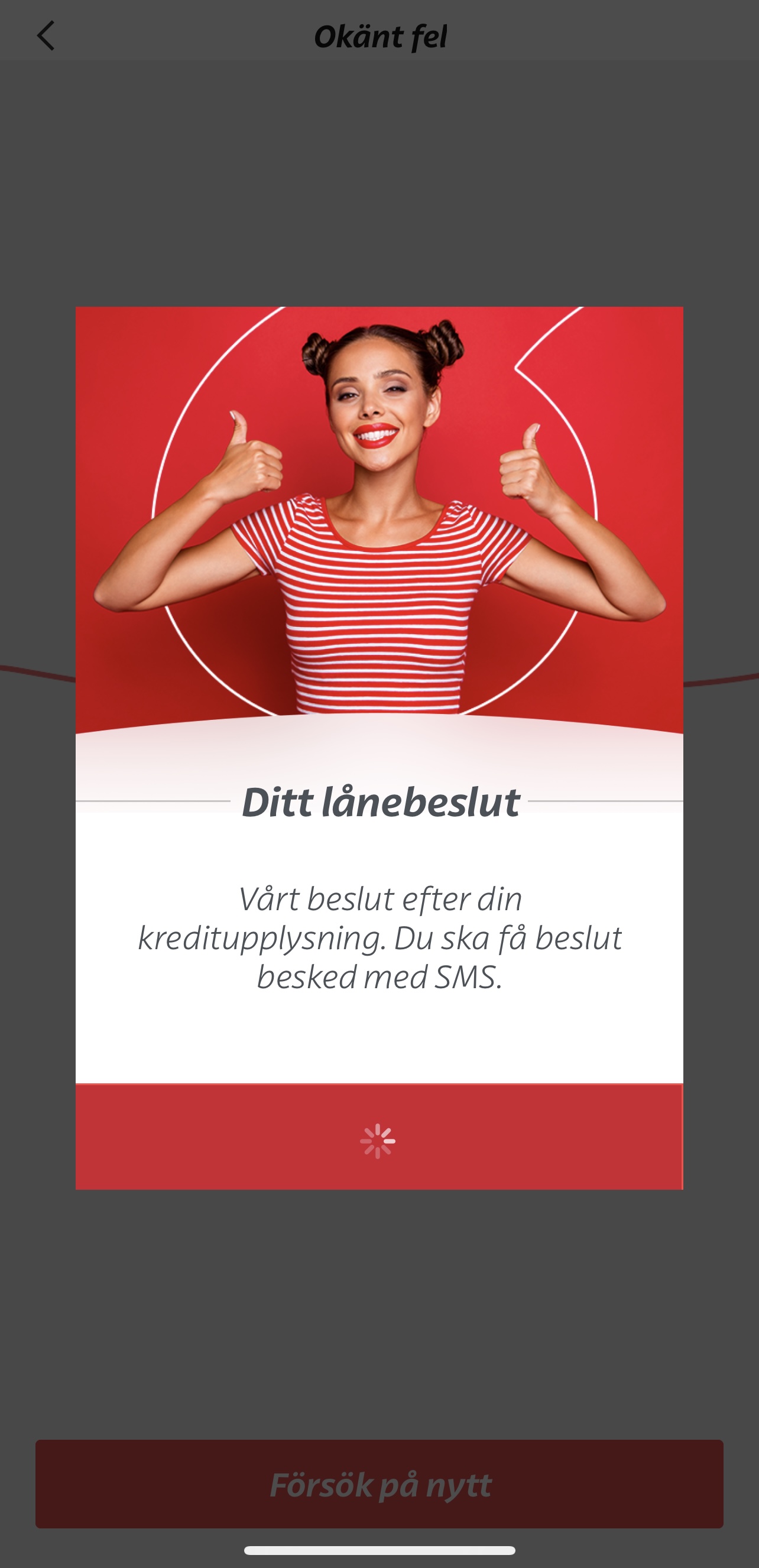This screenshot has width=759, height=1568.
Task: Go back using the arrow icon
Action: click(x=46, y=36)
